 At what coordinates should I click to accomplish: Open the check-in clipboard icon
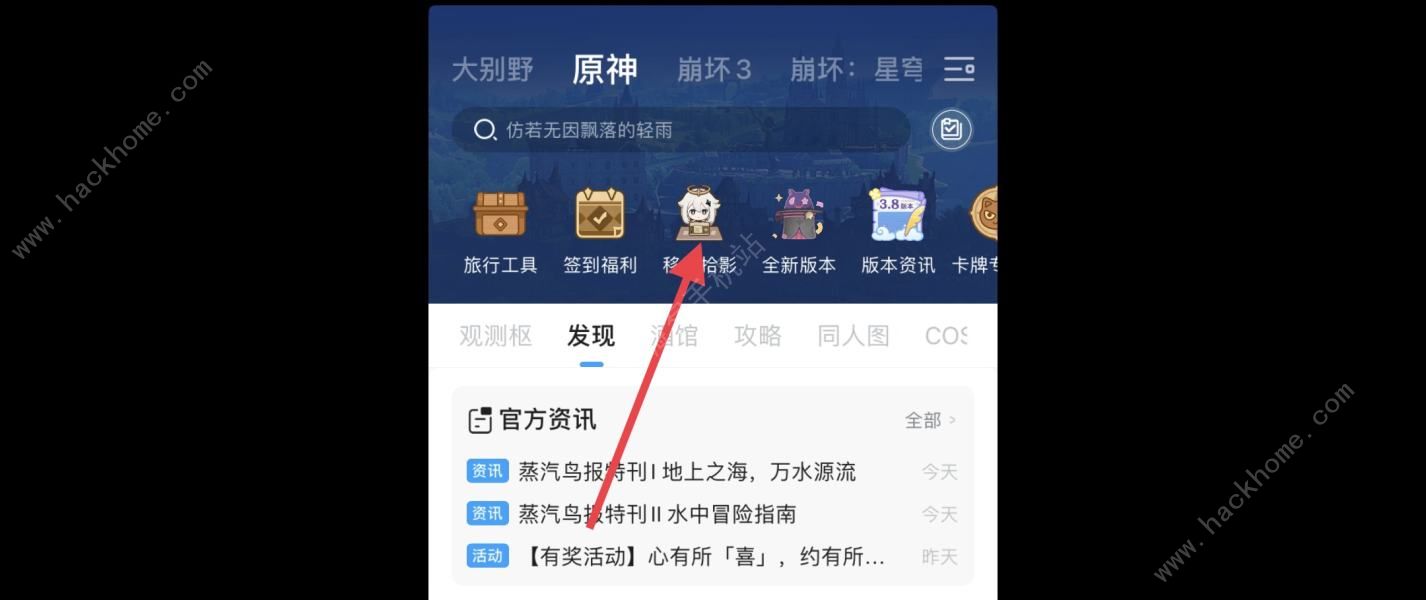point(951,130)
